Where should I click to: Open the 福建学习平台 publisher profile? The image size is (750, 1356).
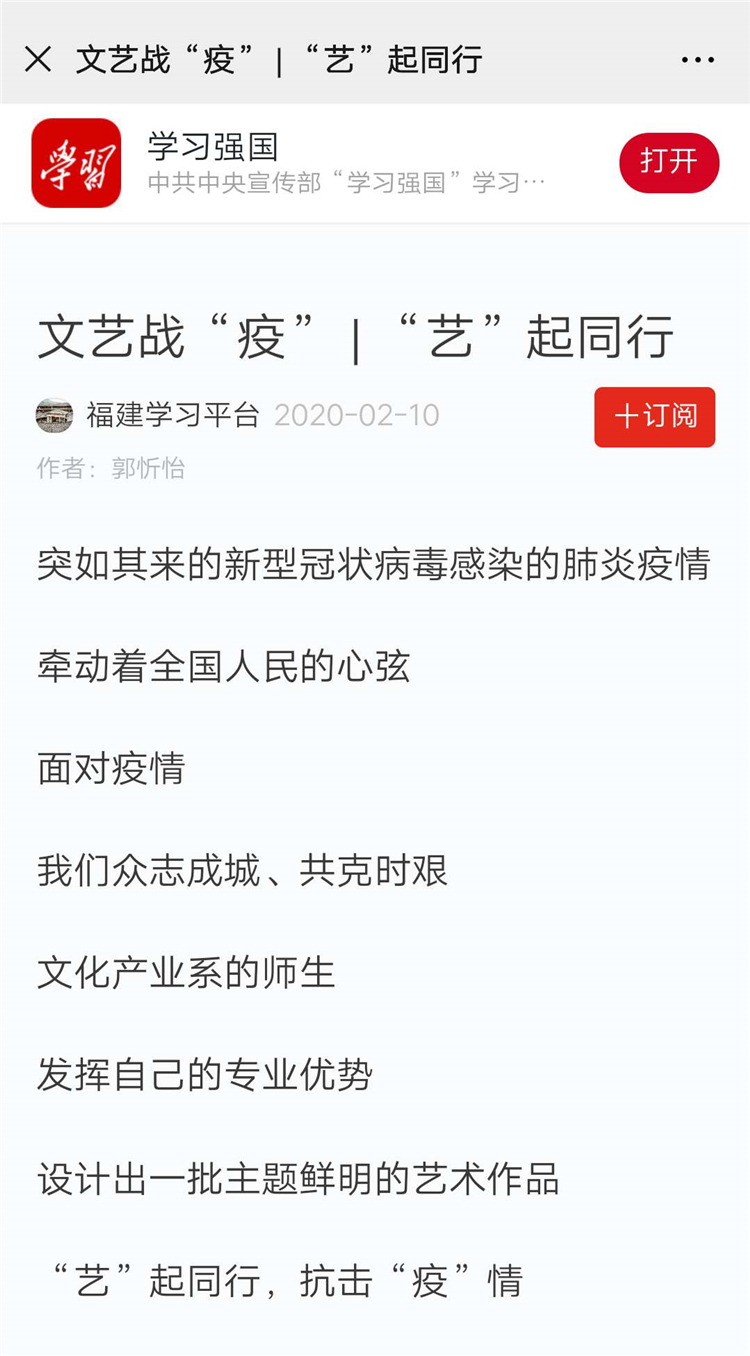[172, 415]
